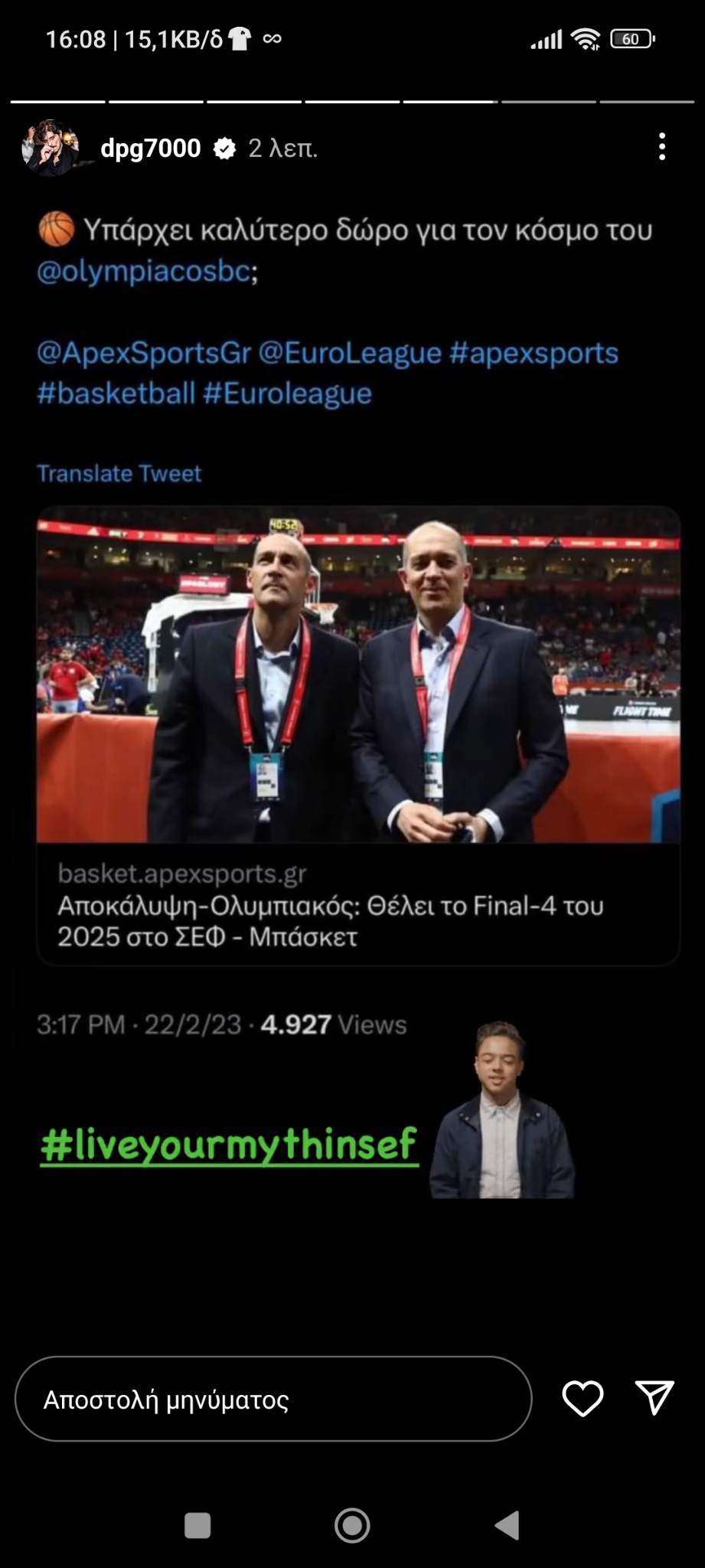Image resolution: width=705 pixels, height=1568 pixels.
Task: Go back with the system back button
Action: tap(507, 1525)
